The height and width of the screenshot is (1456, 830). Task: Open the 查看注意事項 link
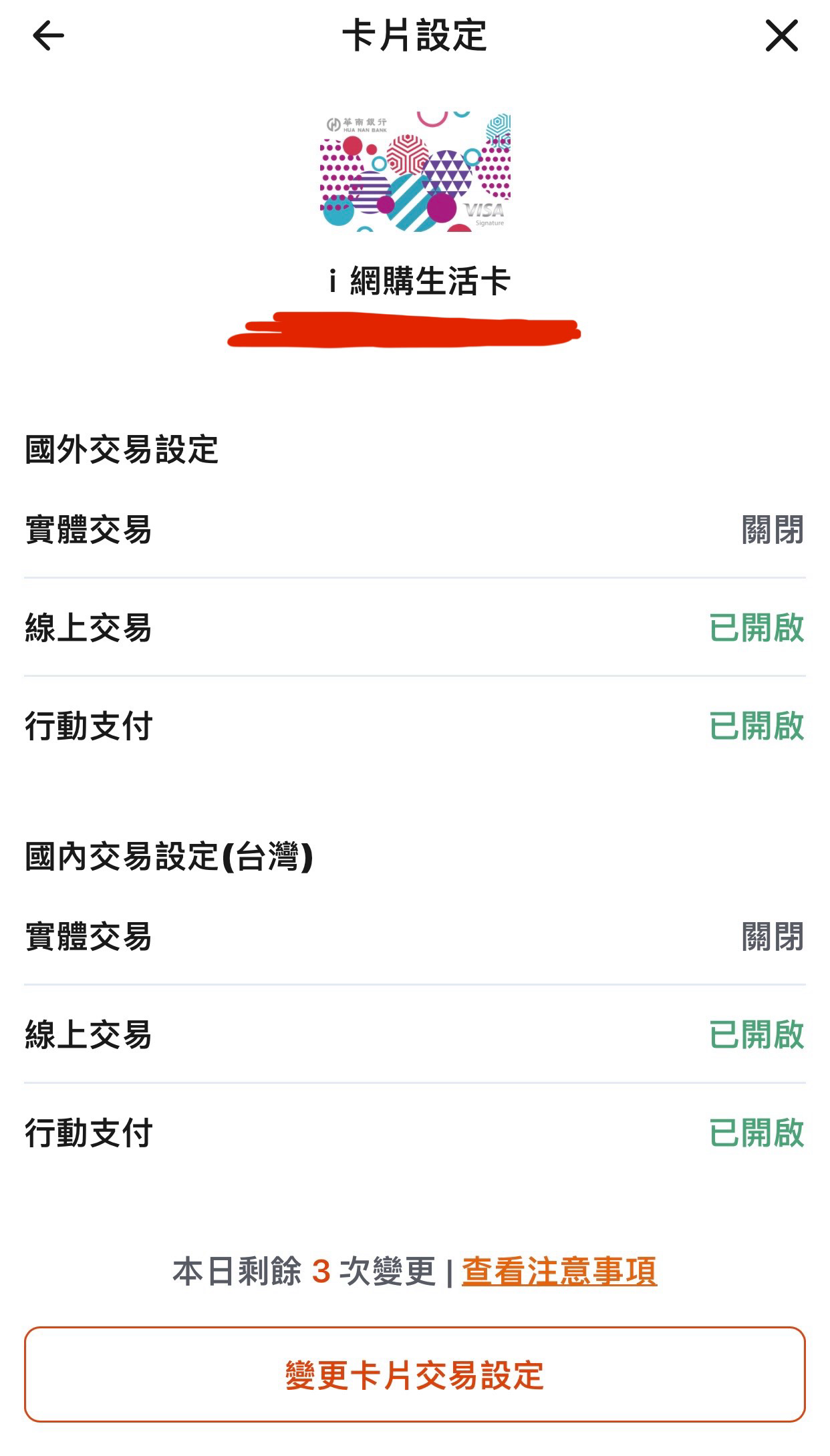coord(559,1272)
